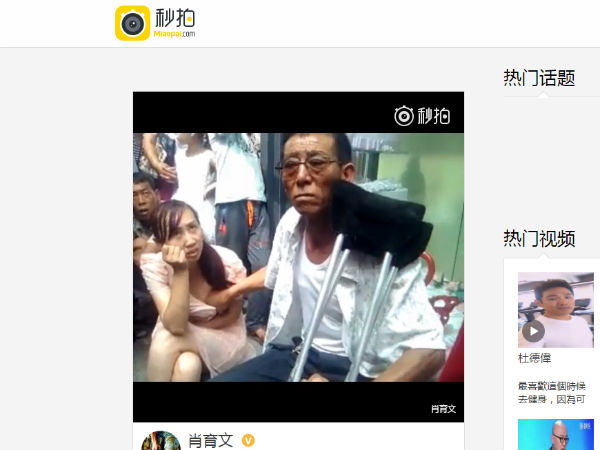Viewport: 600px width, 450px height.
Task: Open 肖育文's avatar picture
Action: [161, 441]
